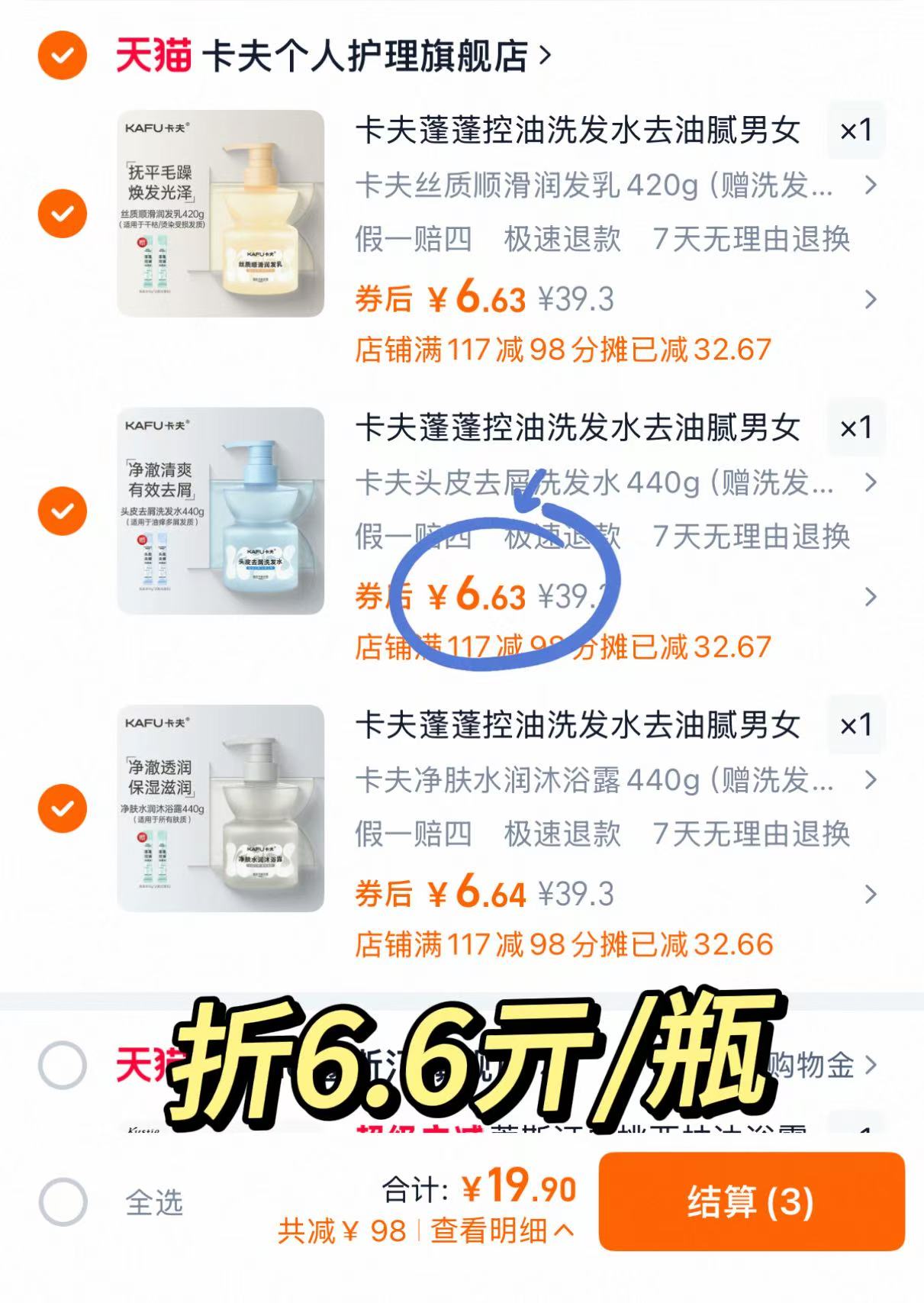Image resolution: width=924 pixels, height=1303 pixels.
Task: Deselect the 净肤水润沐浴露 440g item
Action: point(63,808)
